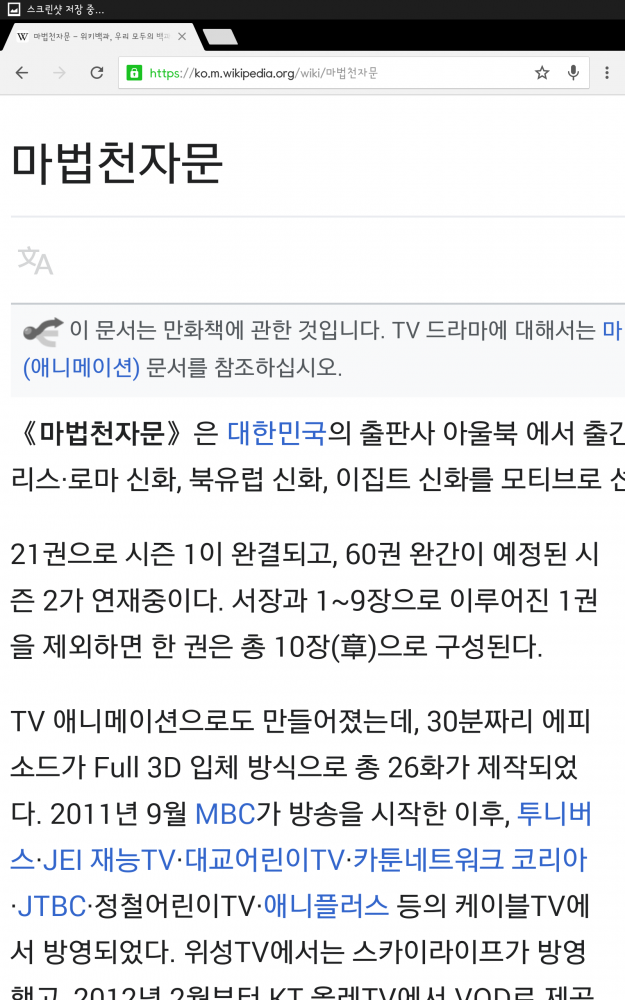This screenshot has width=625, height=1000.
Task: Go back to the previous page
Action: tap(22, 73)
